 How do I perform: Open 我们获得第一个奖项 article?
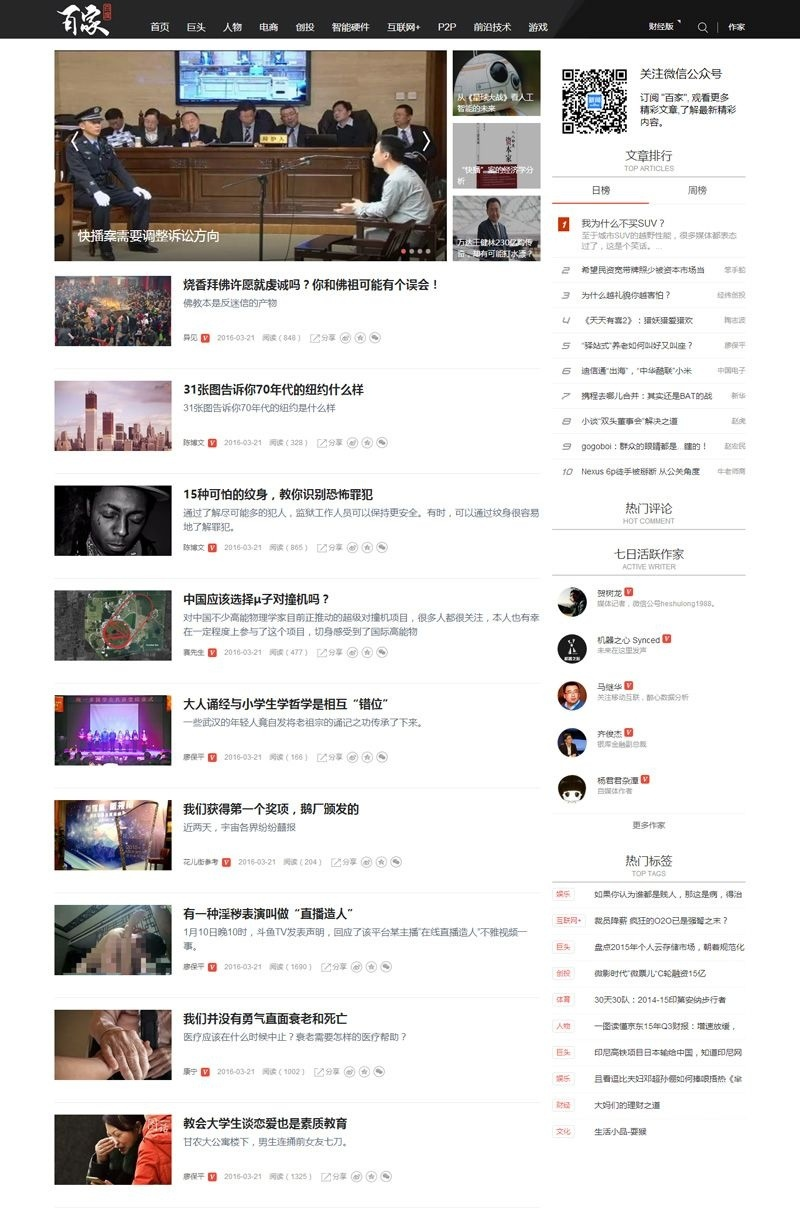pos(270,809)
